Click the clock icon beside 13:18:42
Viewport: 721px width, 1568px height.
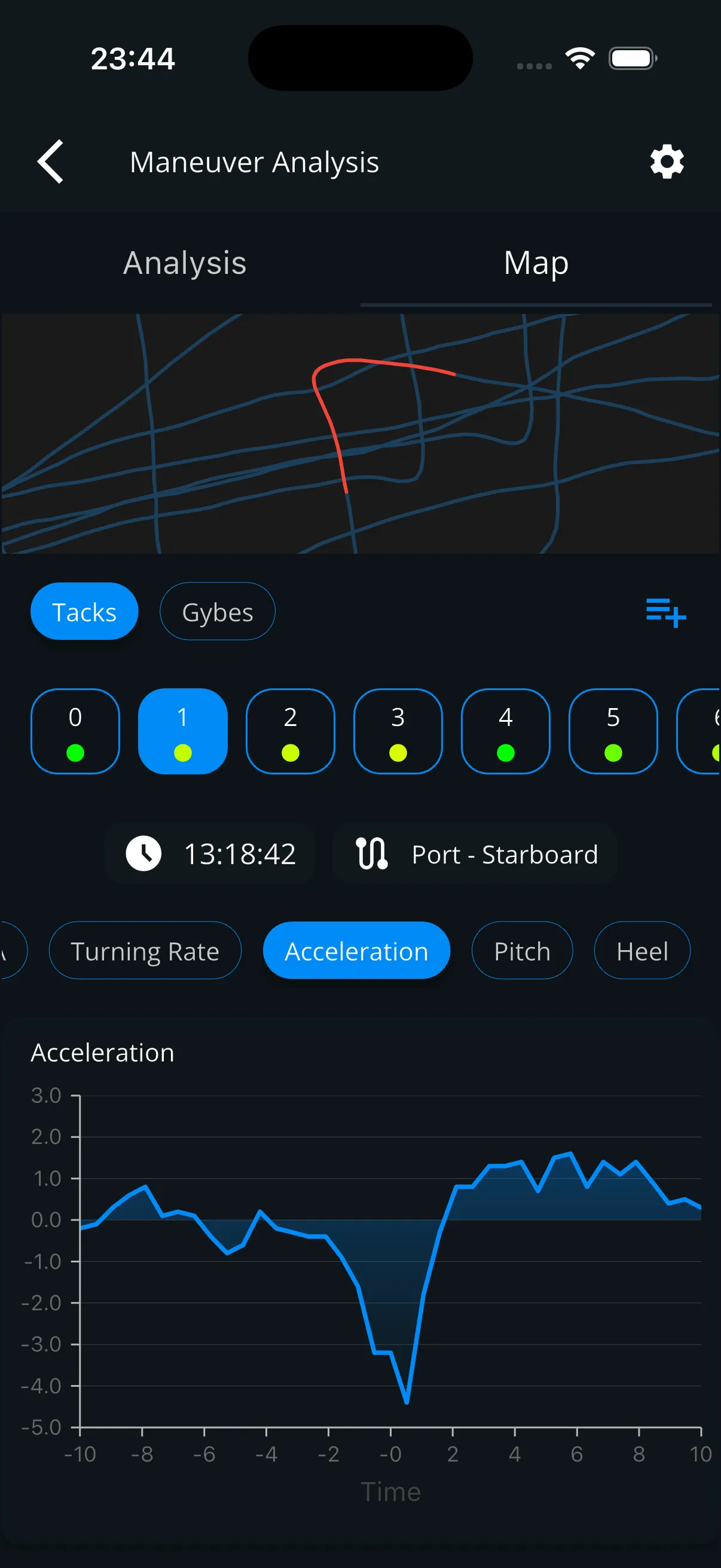[x=145, y=853]
